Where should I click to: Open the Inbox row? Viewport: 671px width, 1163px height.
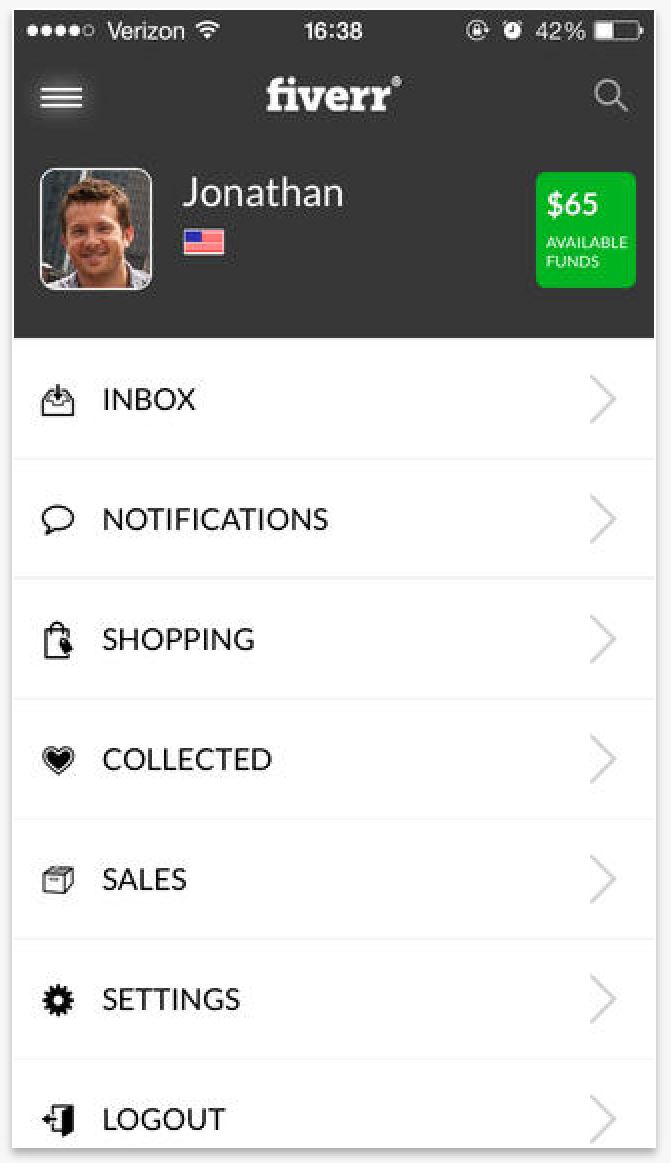pyautogui.click(x=334, y=399)
